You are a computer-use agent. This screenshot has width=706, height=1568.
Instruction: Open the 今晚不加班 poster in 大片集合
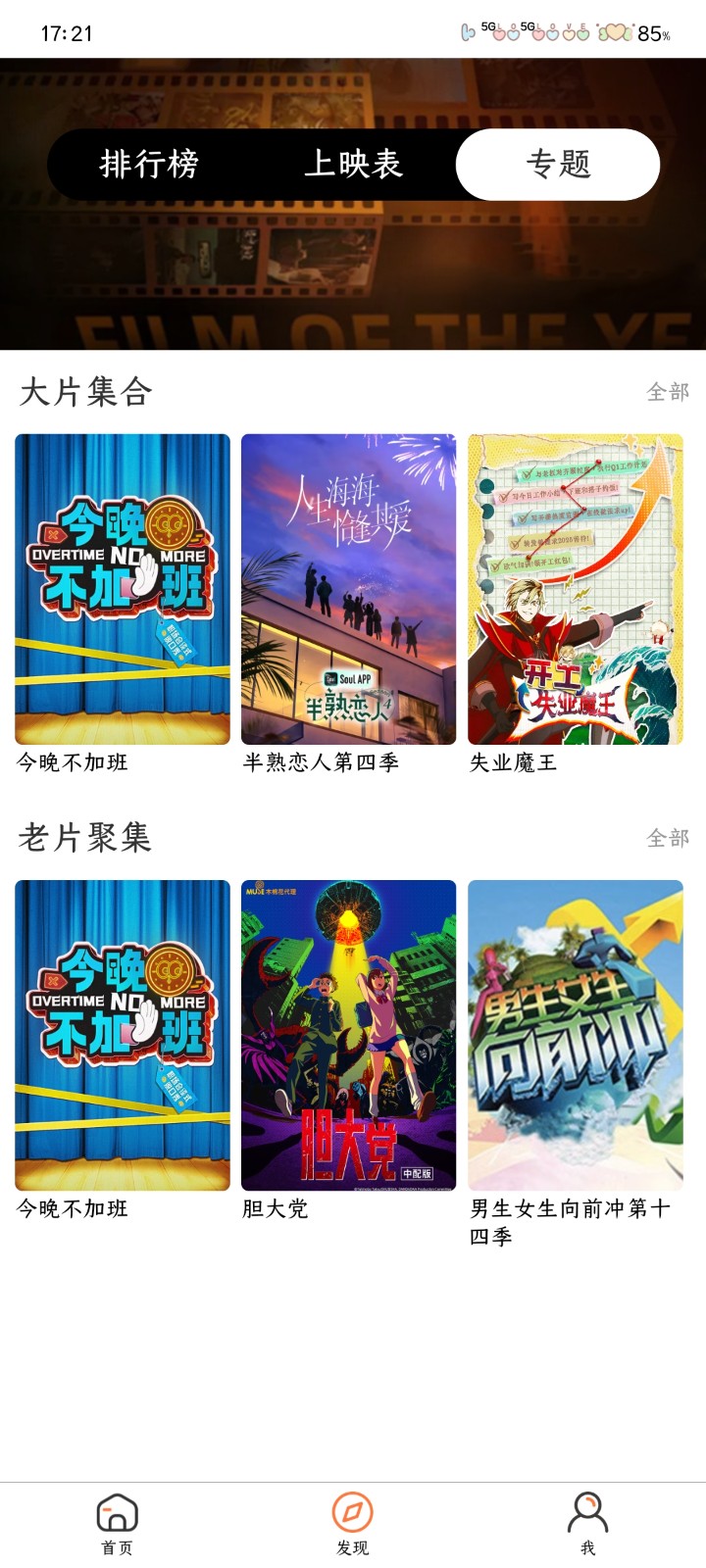point(121,587)
